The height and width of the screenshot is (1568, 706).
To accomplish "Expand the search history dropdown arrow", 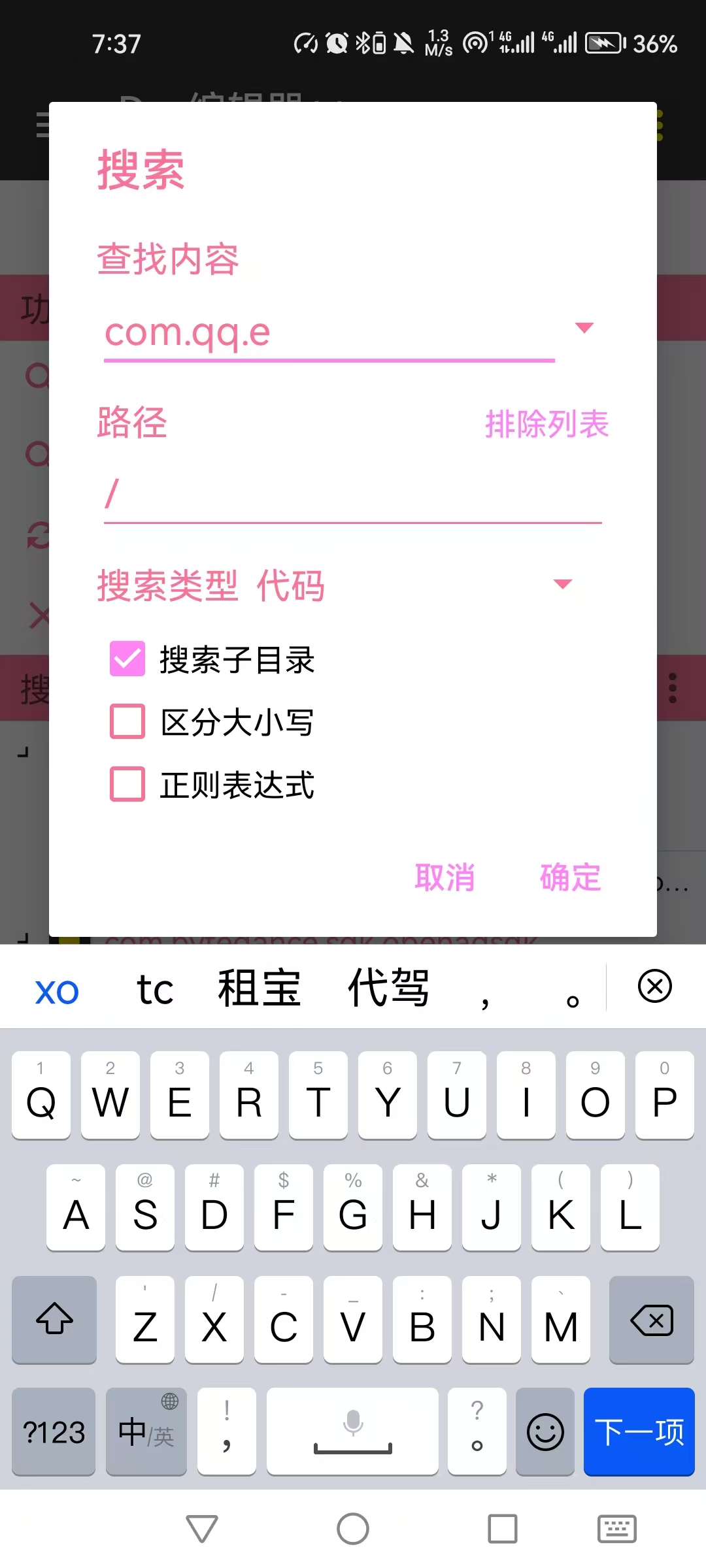I will tap(584, 327).
